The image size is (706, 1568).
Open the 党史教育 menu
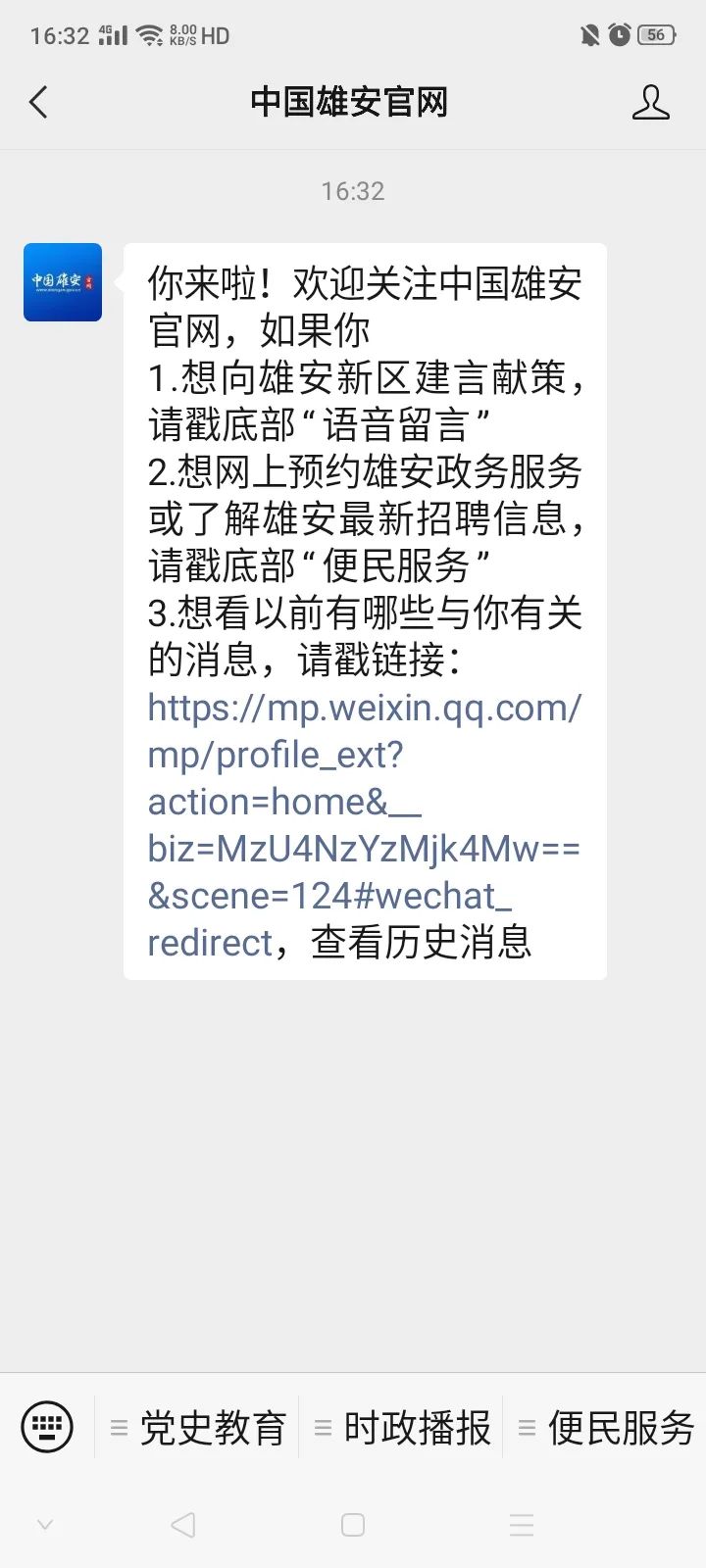[199, 1428]
